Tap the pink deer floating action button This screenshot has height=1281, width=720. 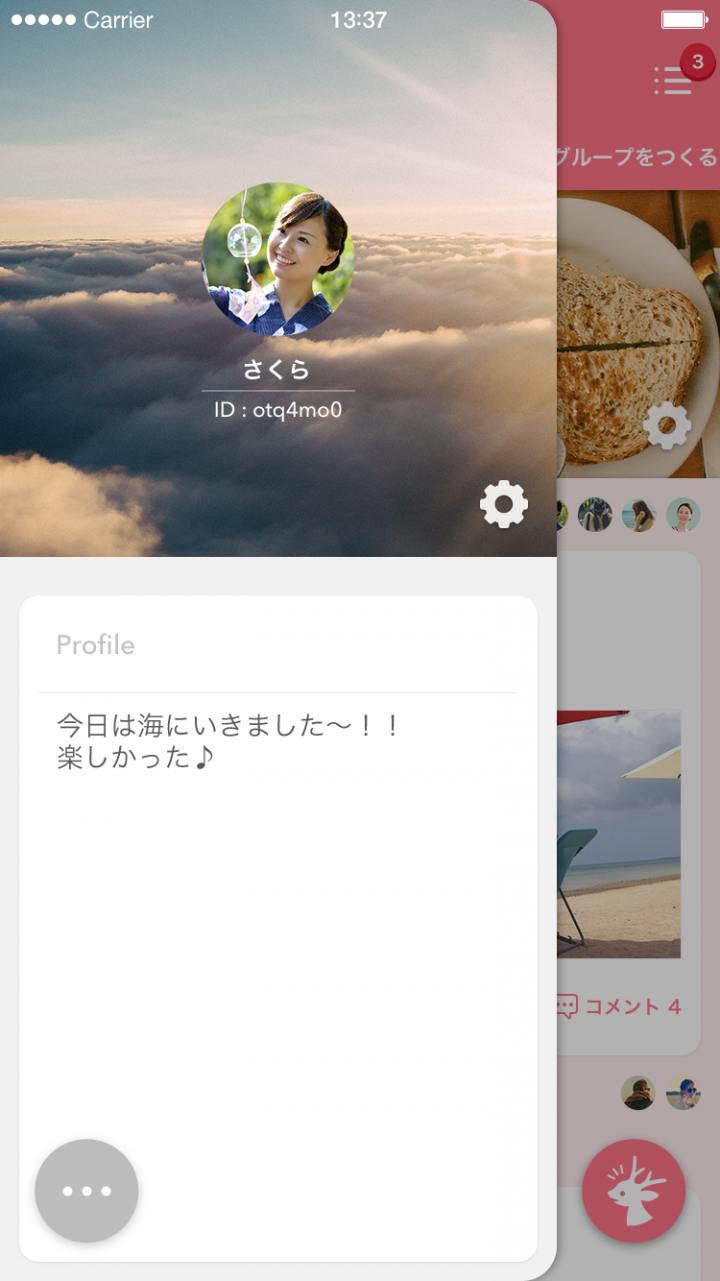pyautogui.click(x=633, y=1190)
